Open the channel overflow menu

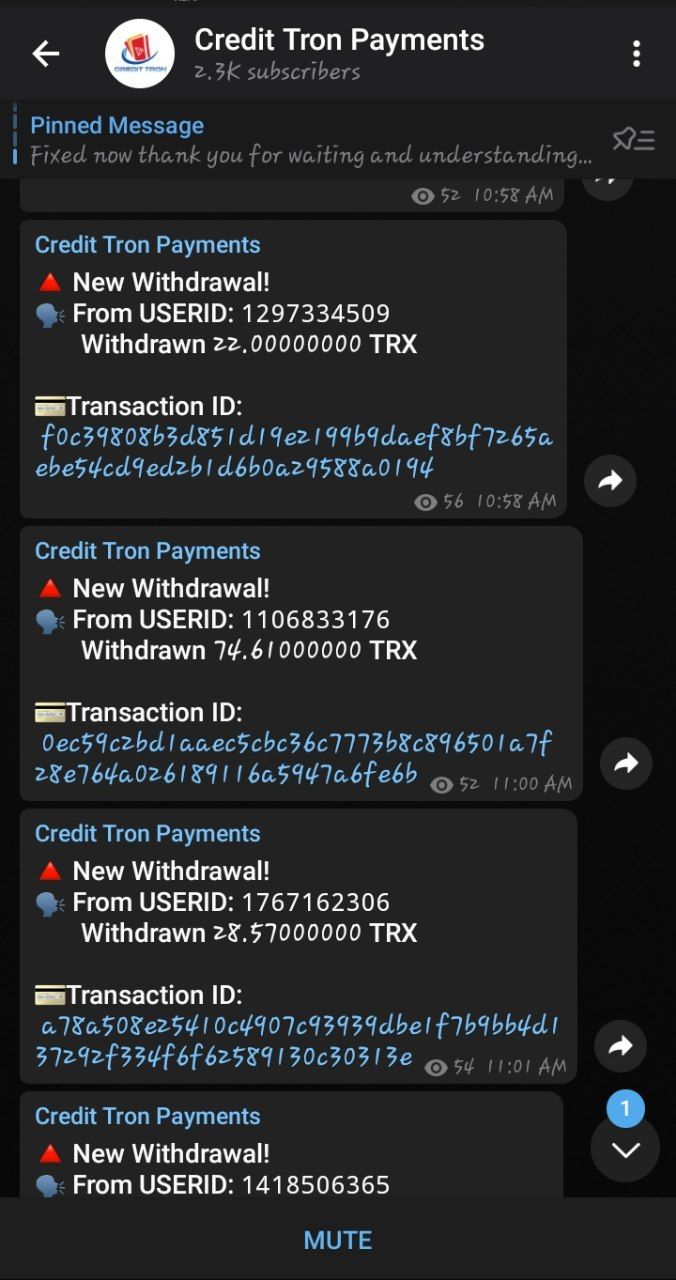(x=636, y=54)
